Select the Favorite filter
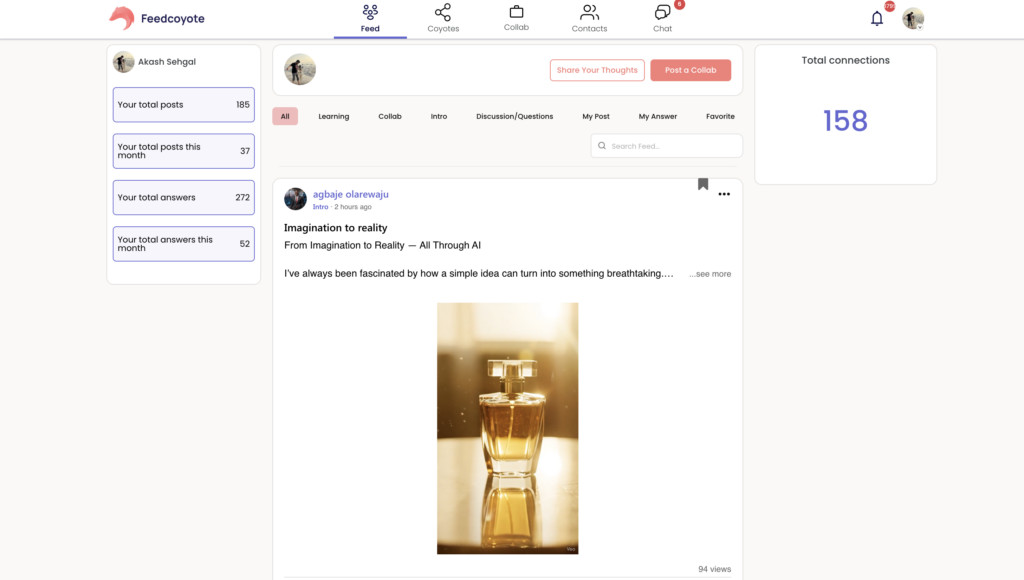1024x580 pixels. [720, 116]
